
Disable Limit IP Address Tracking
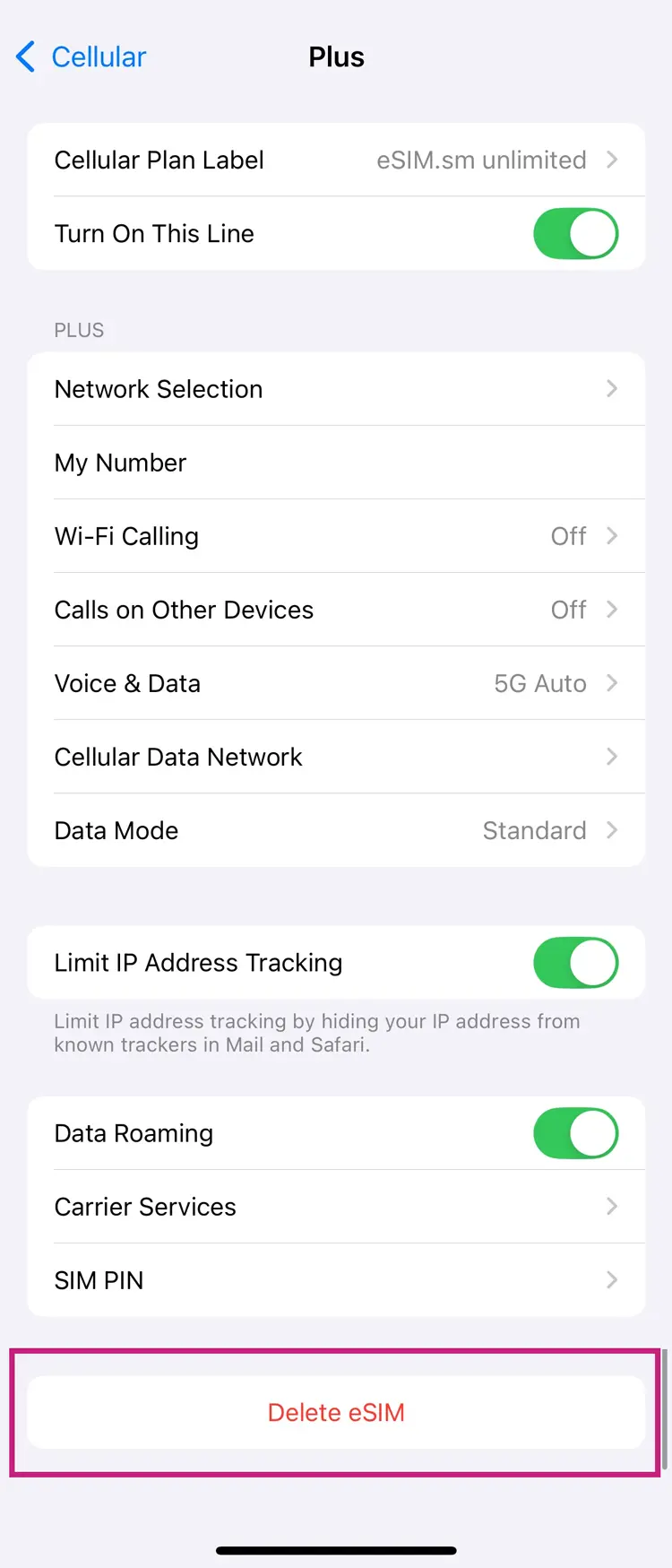point(575,963)
